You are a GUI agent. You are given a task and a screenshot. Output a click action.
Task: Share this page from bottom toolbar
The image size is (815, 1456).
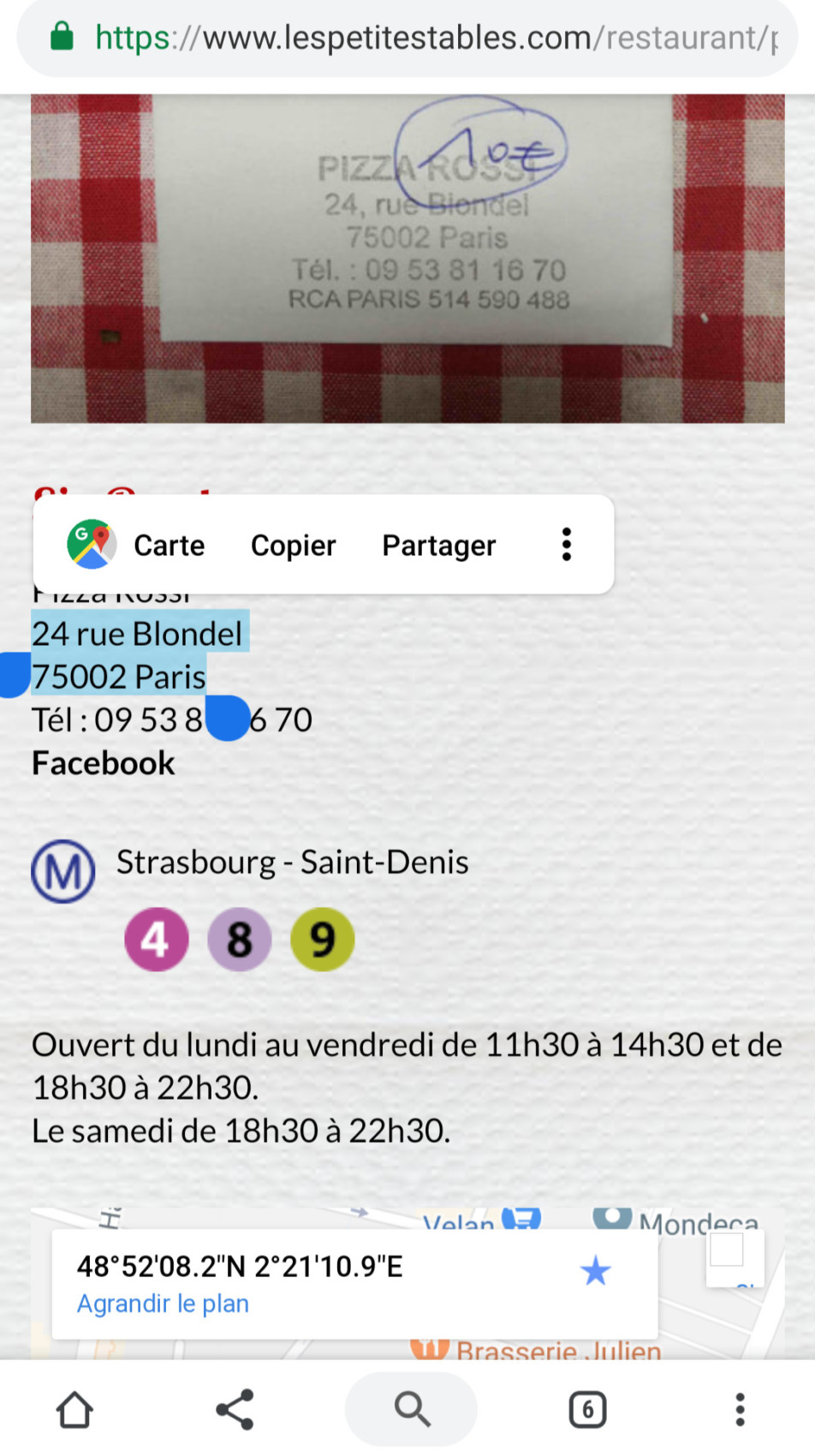click(x=235, y=1410)
